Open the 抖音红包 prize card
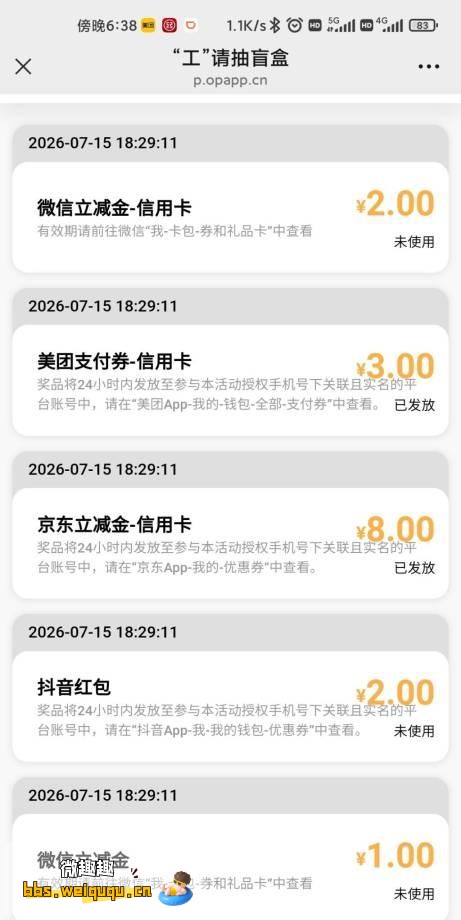This screenshot has height=920, width=461. (230, 706)
